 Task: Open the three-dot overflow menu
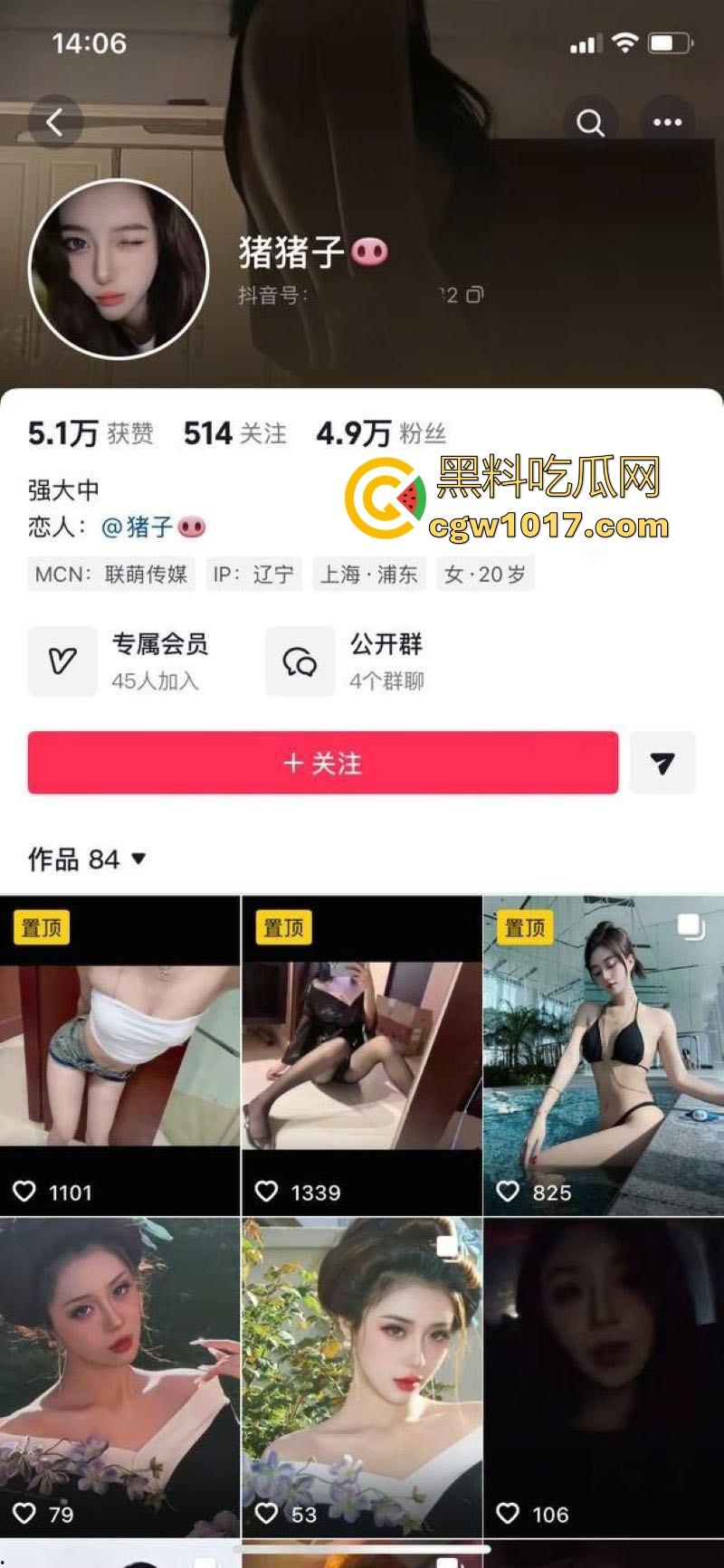[667, 122]
